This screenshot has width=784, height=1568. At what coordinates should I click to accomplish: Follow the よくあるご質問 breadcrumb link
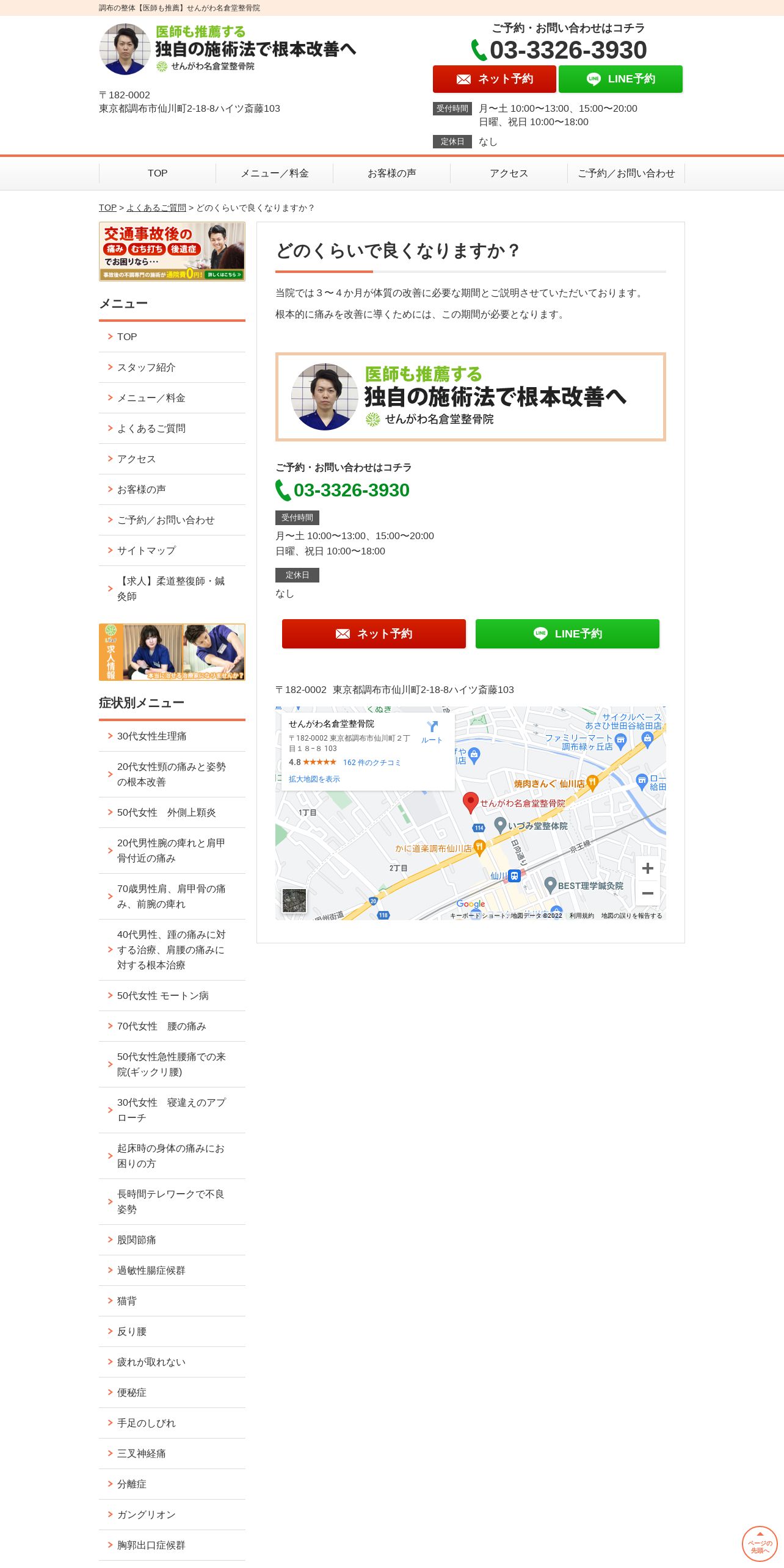[156, 208]
